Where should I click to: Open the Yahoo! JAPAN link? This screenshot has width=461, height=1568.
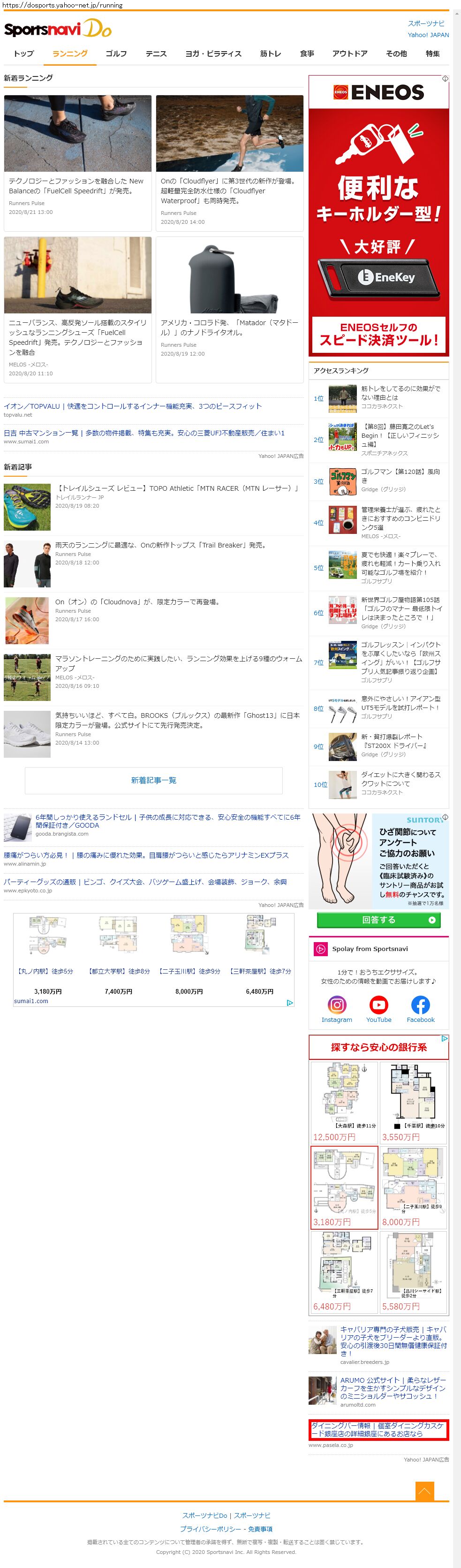pos(428,35)
